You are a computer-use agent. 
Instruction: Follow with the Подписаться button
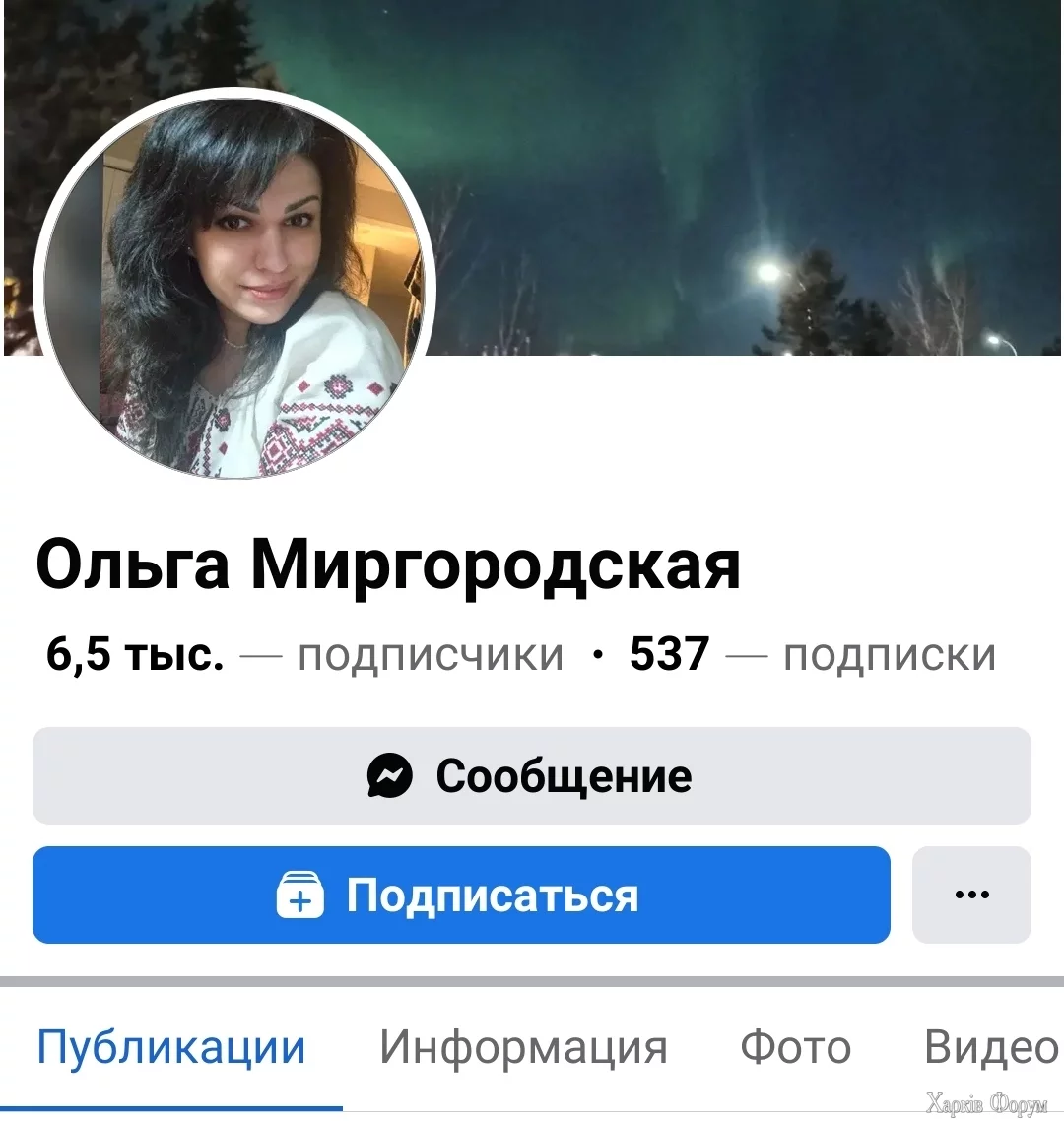[x=461, y=896]
